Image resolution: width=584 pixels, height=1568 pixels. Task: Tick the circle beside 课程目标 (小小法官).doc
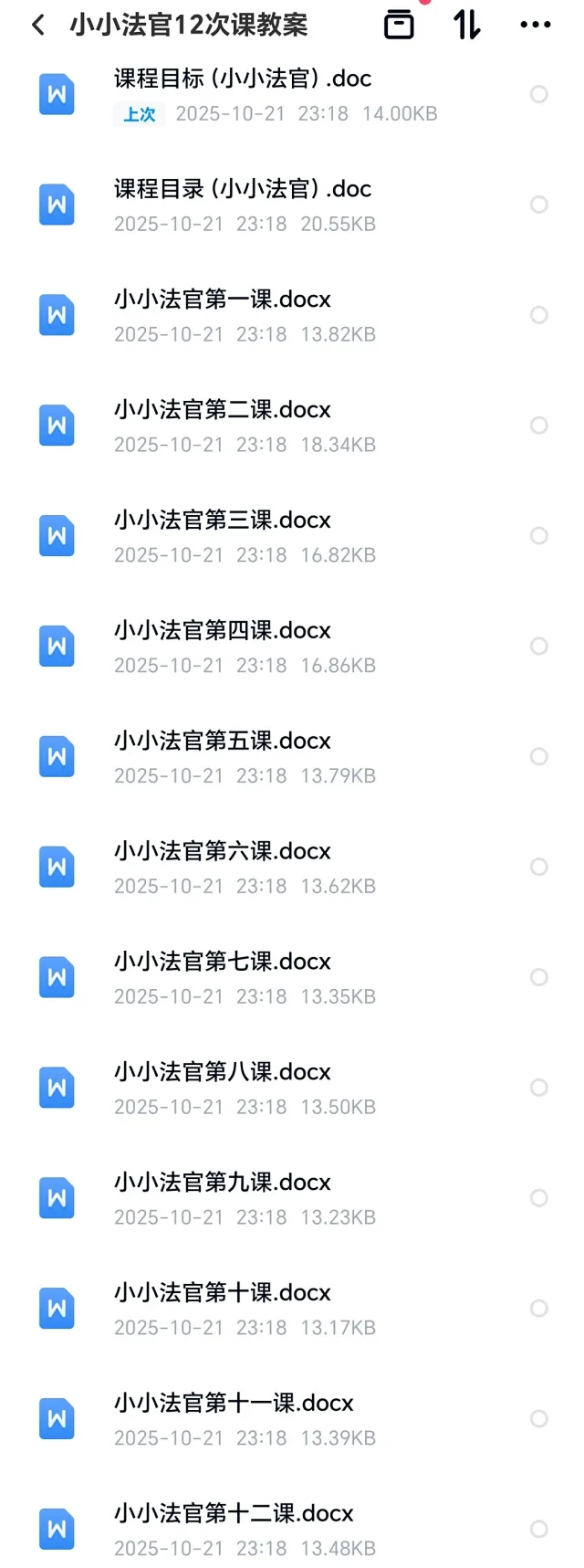click(539, 94)
